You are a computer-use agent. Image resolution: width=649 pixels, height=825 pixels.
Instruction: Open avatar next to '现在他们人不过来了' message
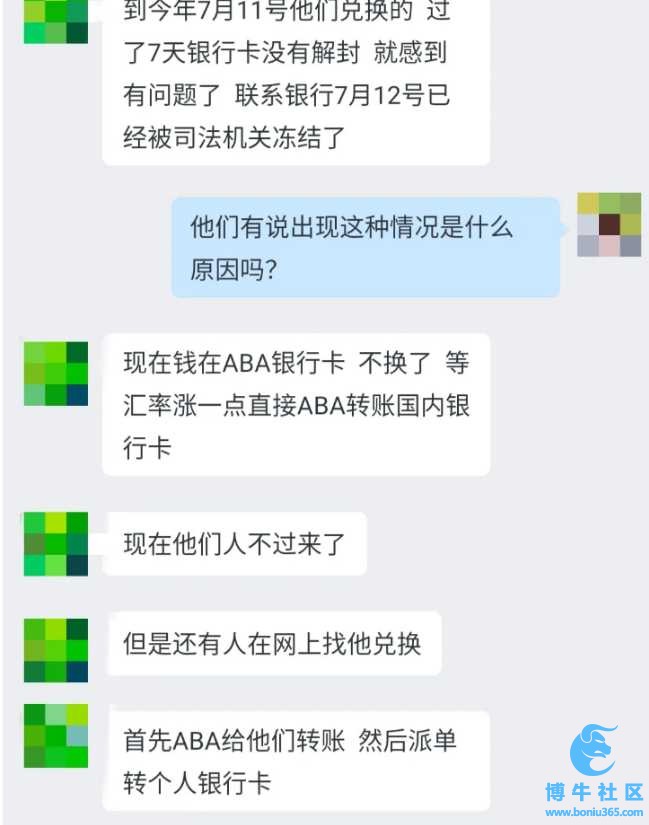coord(56,544)
